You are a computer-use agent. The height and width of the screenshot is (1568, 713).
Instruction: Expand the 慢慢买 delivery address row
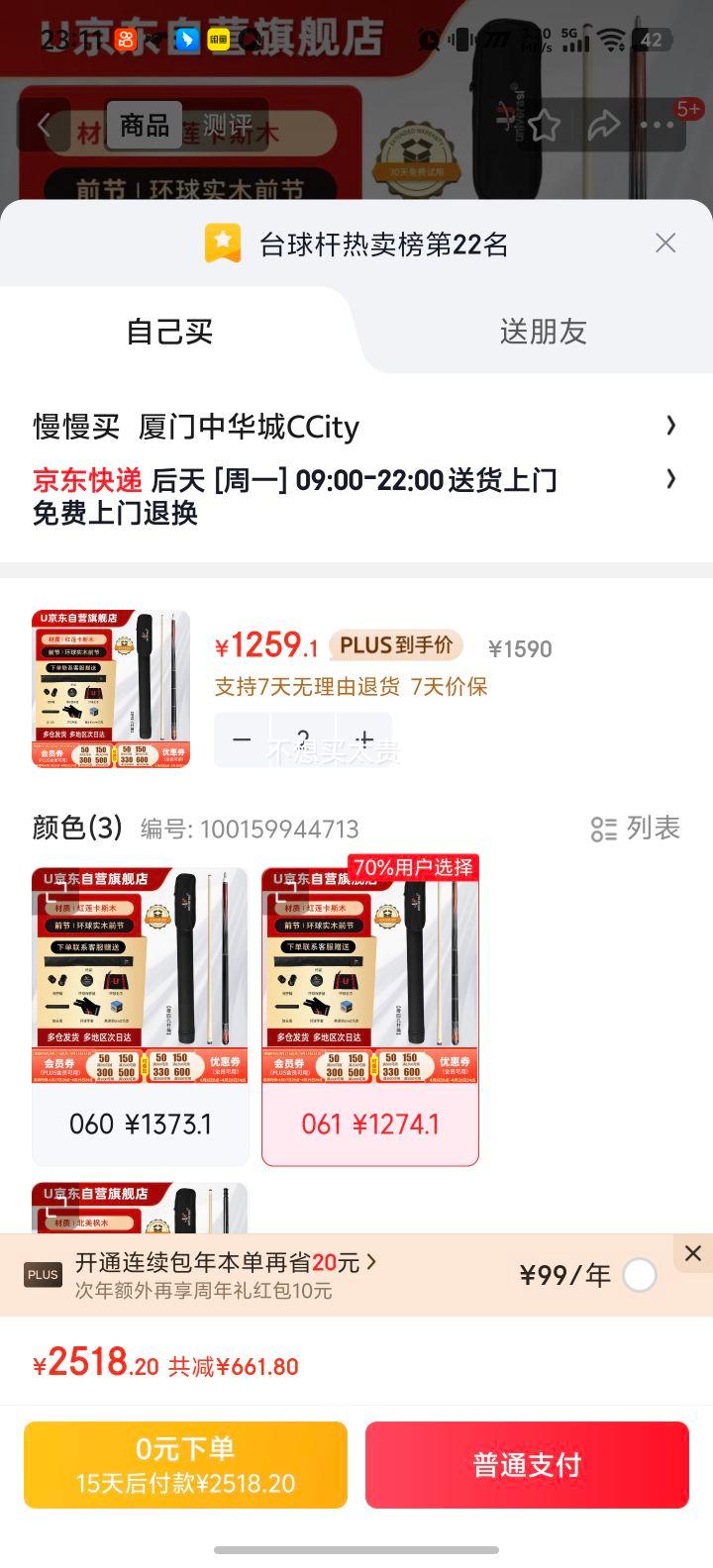click(x=672, y=425)
